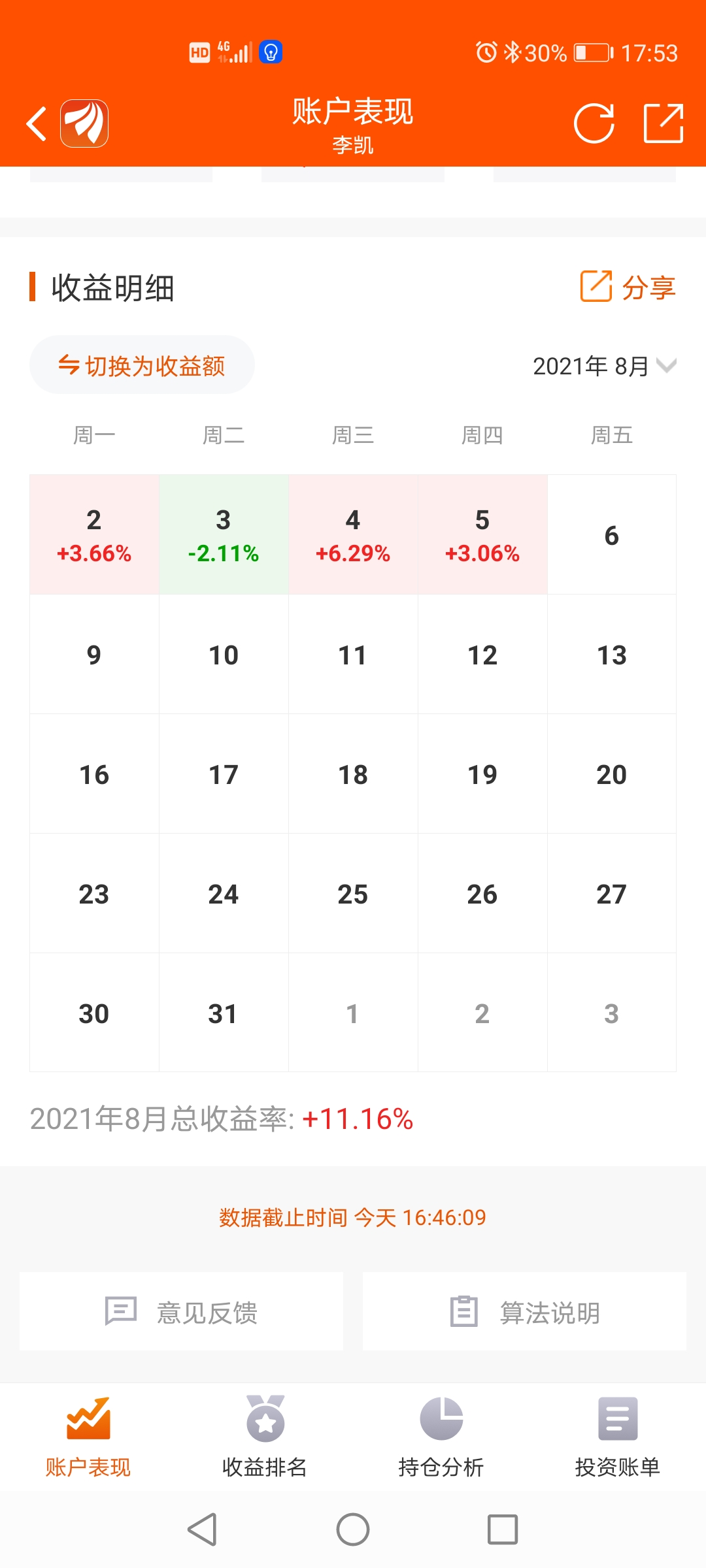Refresh the account performance page

tap(594, 123)
